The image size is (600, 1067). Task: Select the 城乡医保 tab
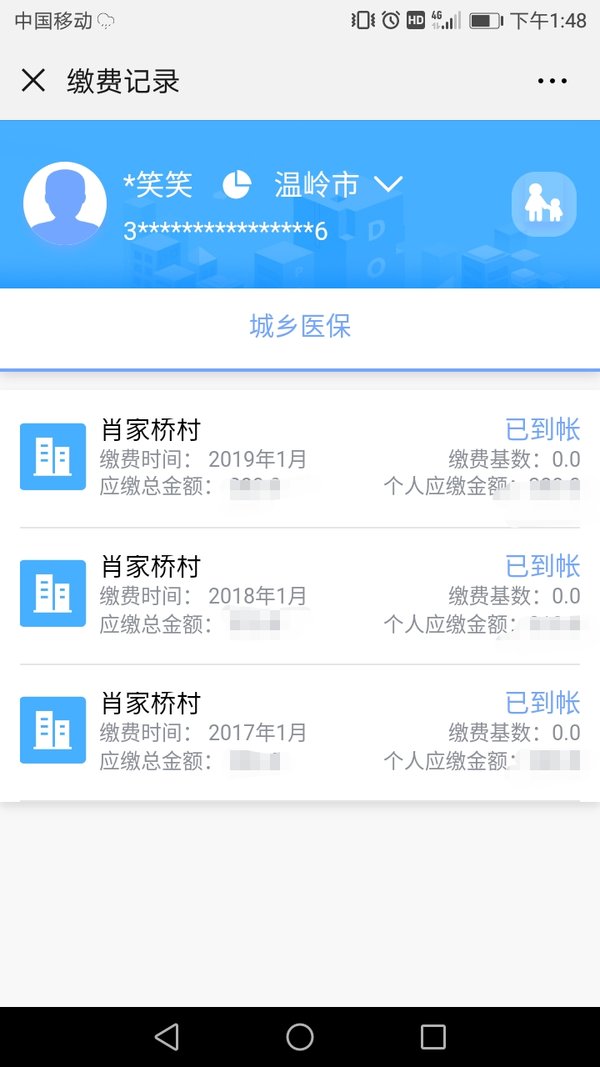coord(300,327)
